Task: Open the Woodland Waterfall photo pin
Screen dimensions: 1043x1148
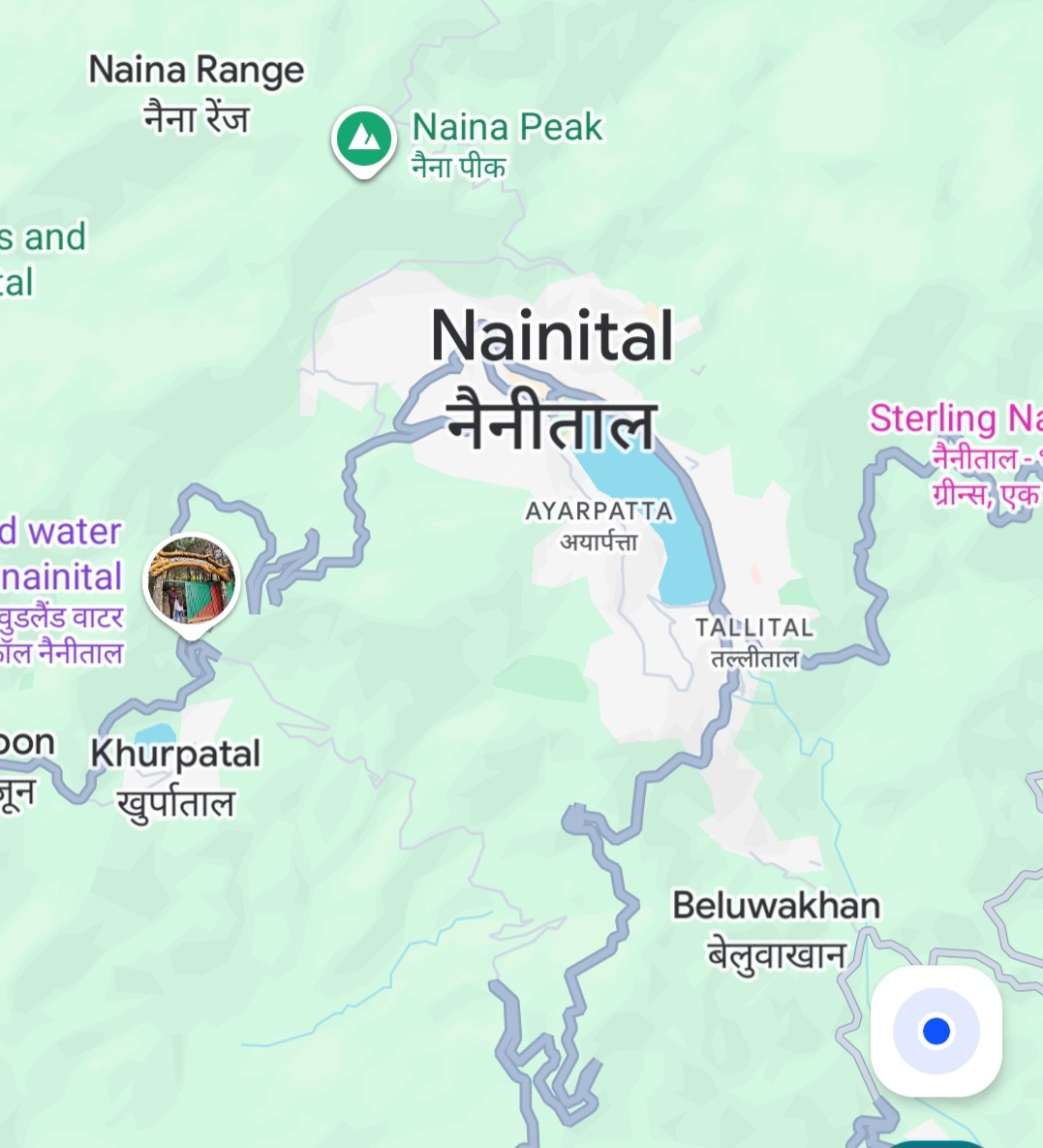Action: point(192,582)
